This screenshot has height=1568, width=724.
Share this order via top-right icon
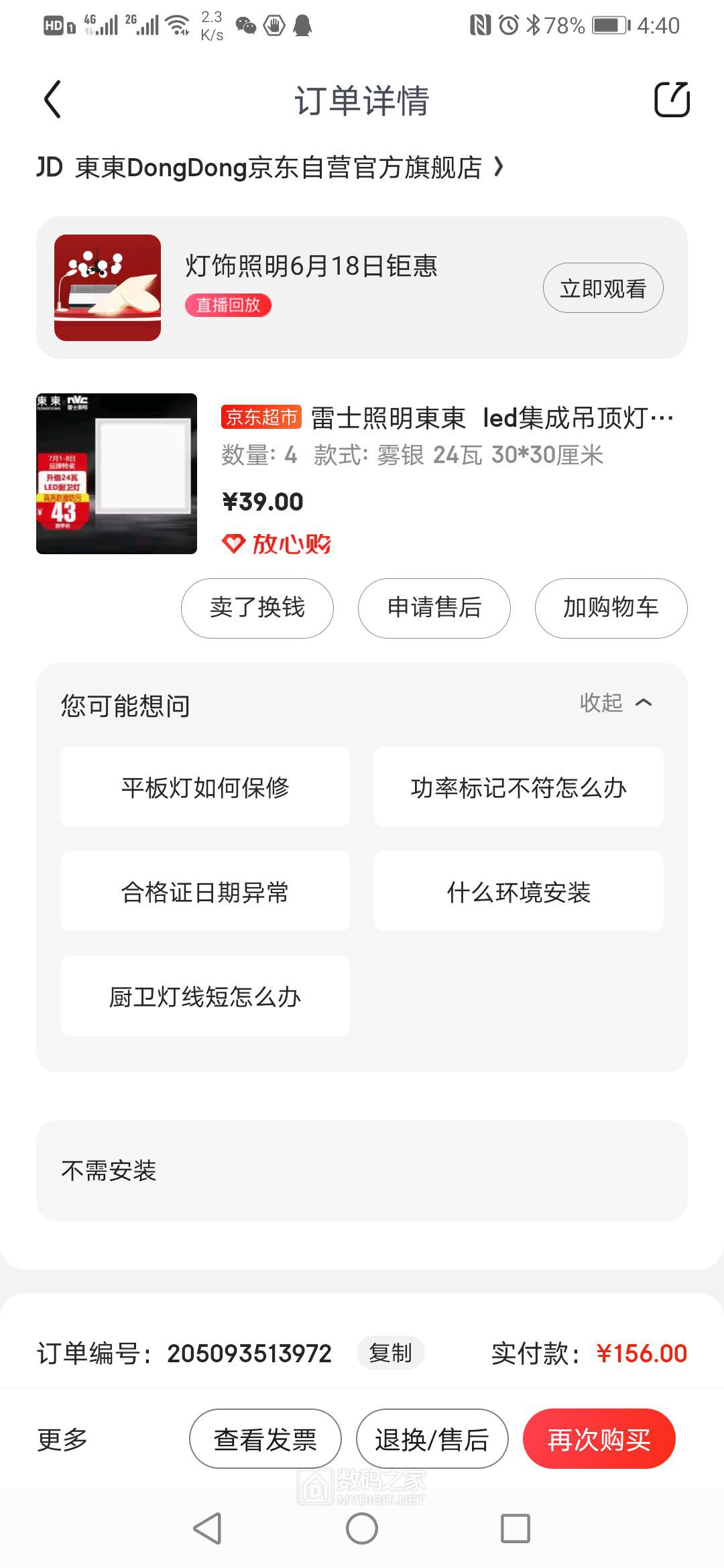[x=671, y=100]
